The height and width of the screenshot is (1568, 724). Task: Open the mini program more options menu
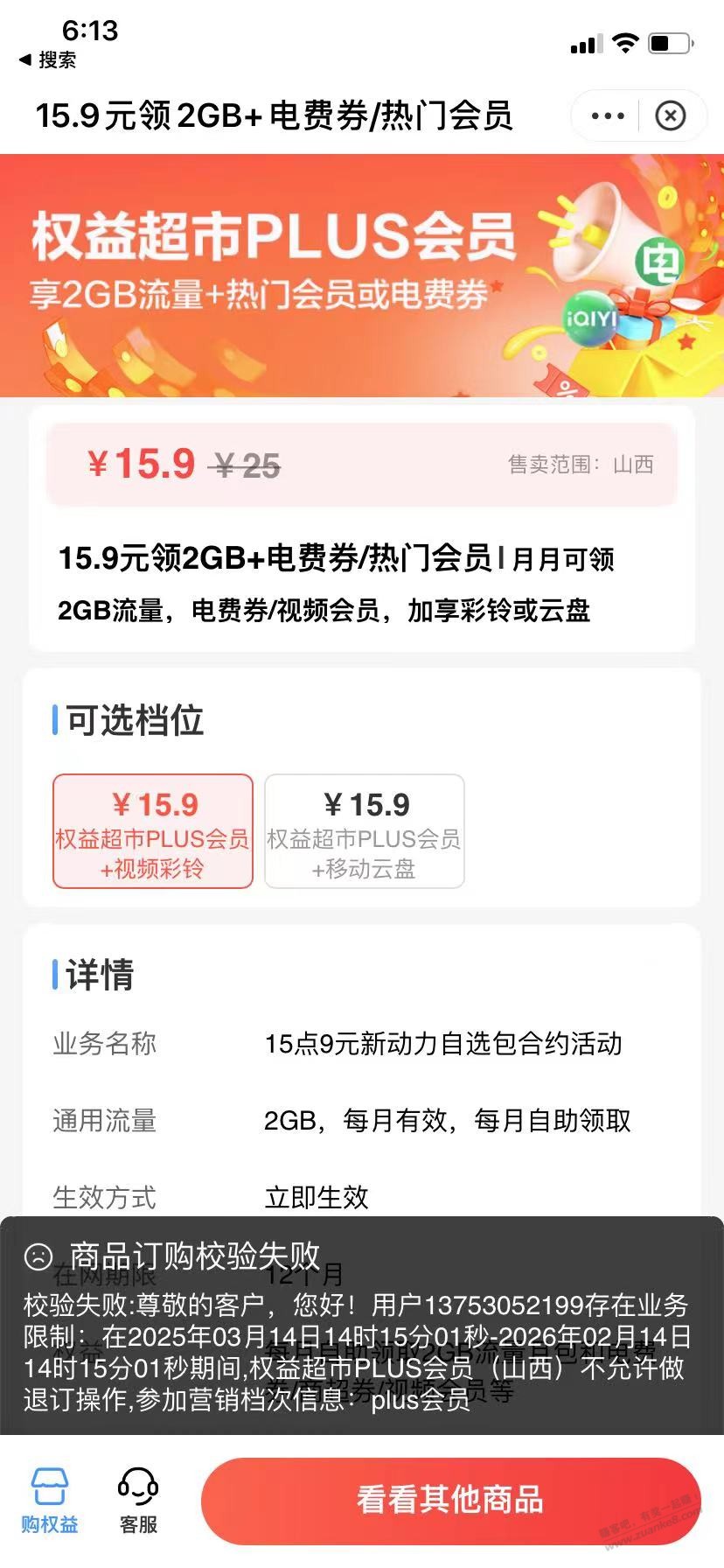(x=608, y=115)
